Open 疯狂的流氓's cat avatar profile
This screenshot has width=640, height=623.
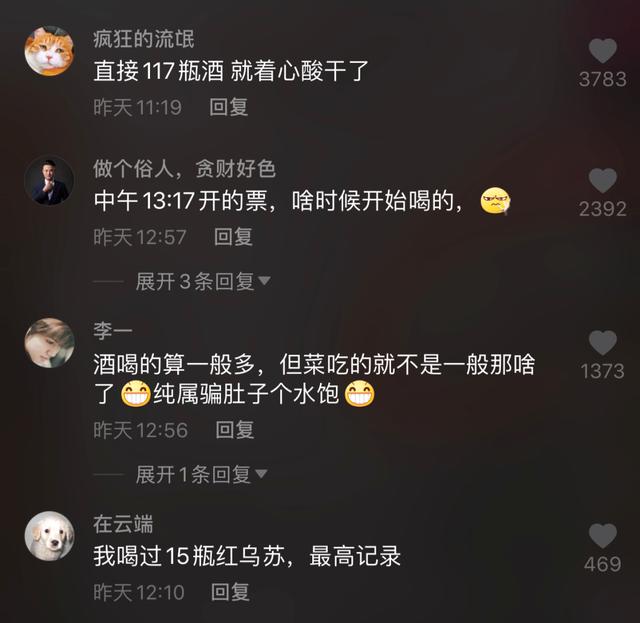49,51
